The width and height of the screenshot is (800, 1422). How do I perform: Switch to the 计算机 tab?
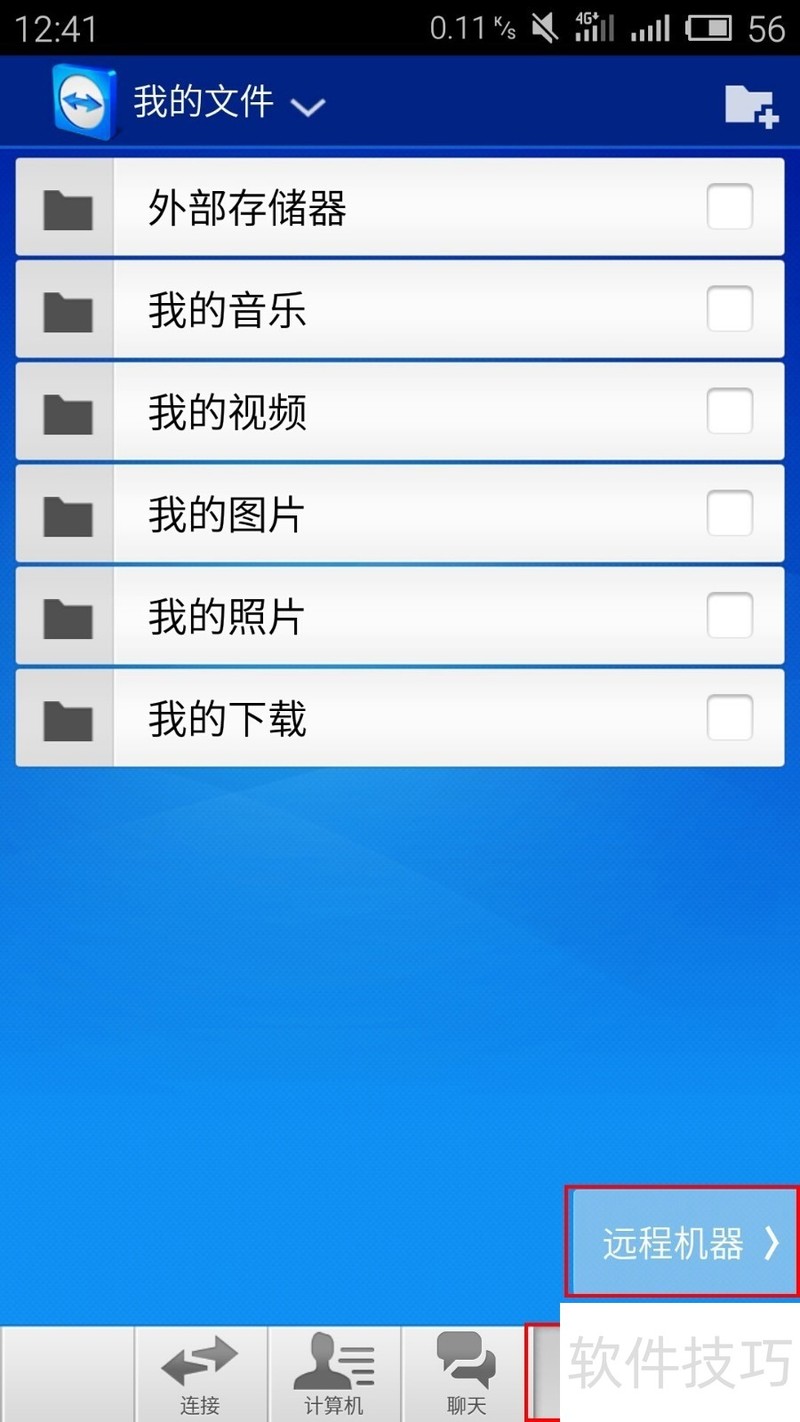(333, 1375)
